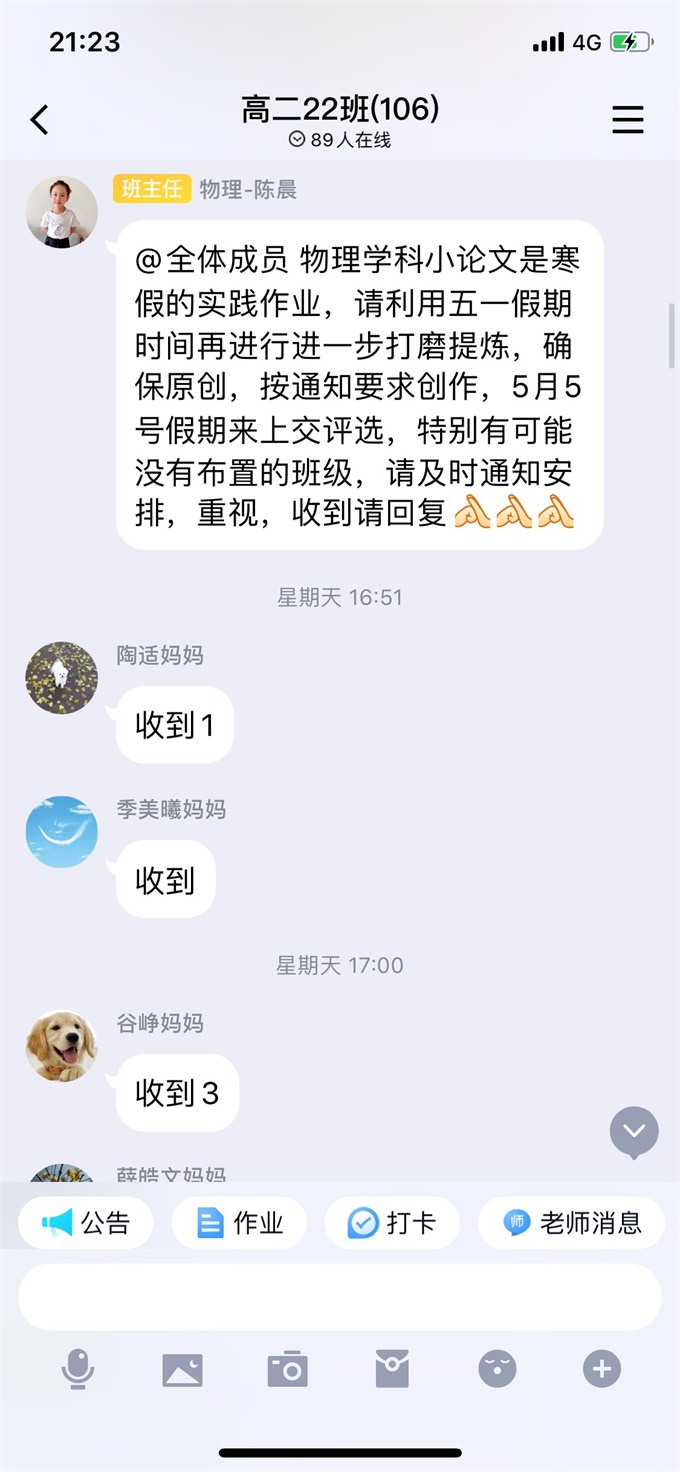Open the emoji sticker panel
The image size is (680, 1472).
point(497,1369)
